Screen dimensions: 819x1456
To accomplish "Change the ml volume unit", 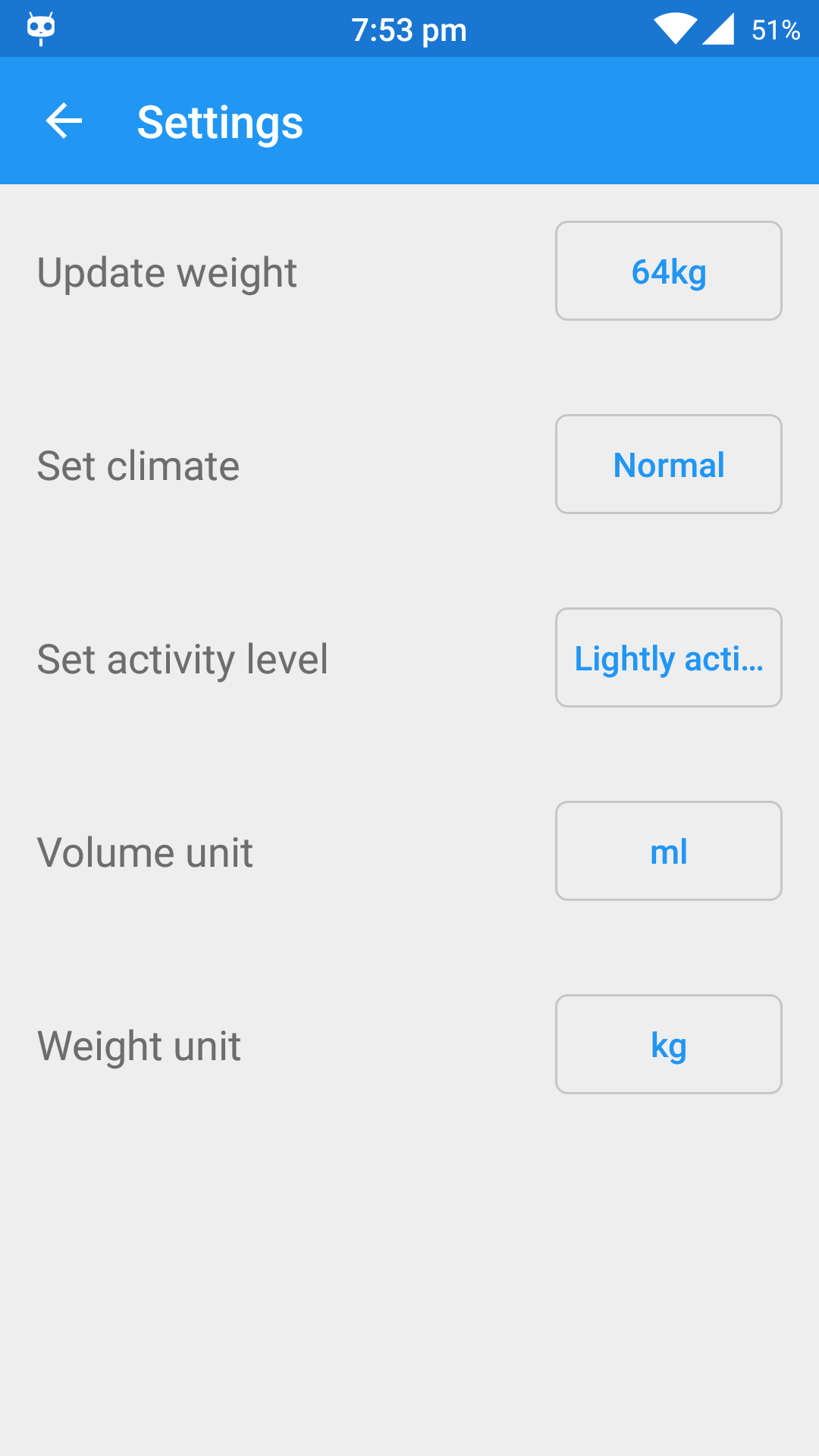I will [x=668, y=852].
